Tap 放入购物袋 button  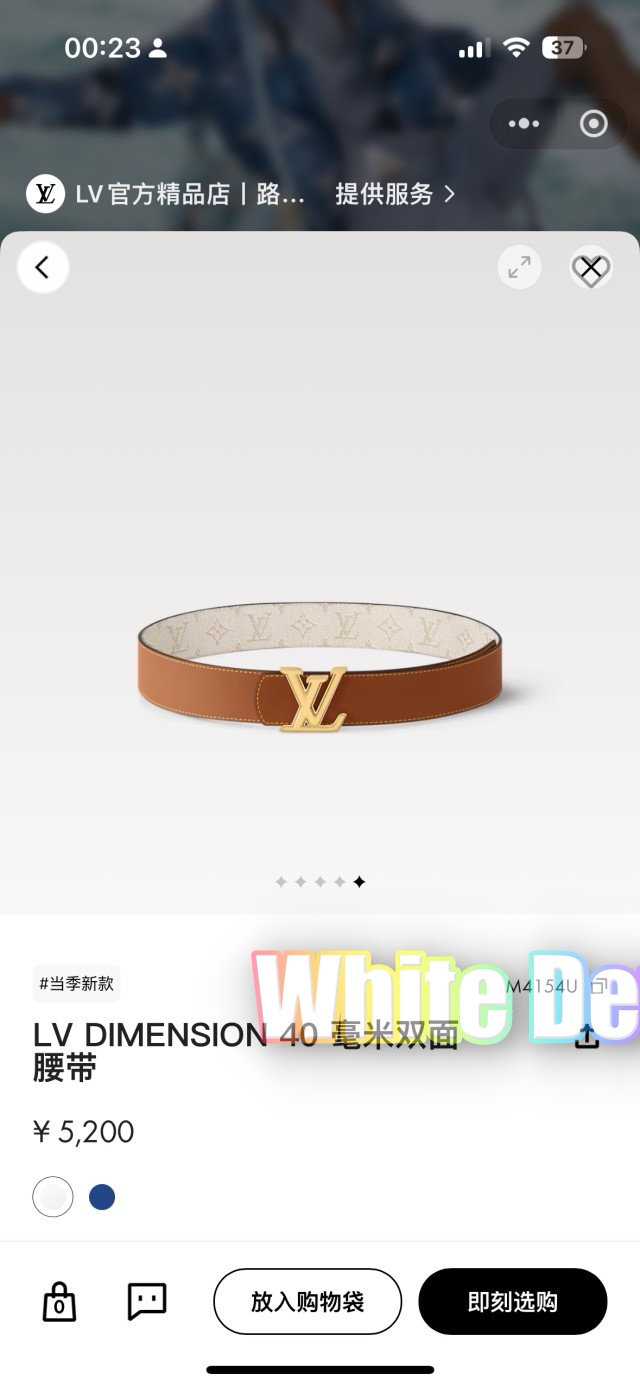(x=307, y=1302)
